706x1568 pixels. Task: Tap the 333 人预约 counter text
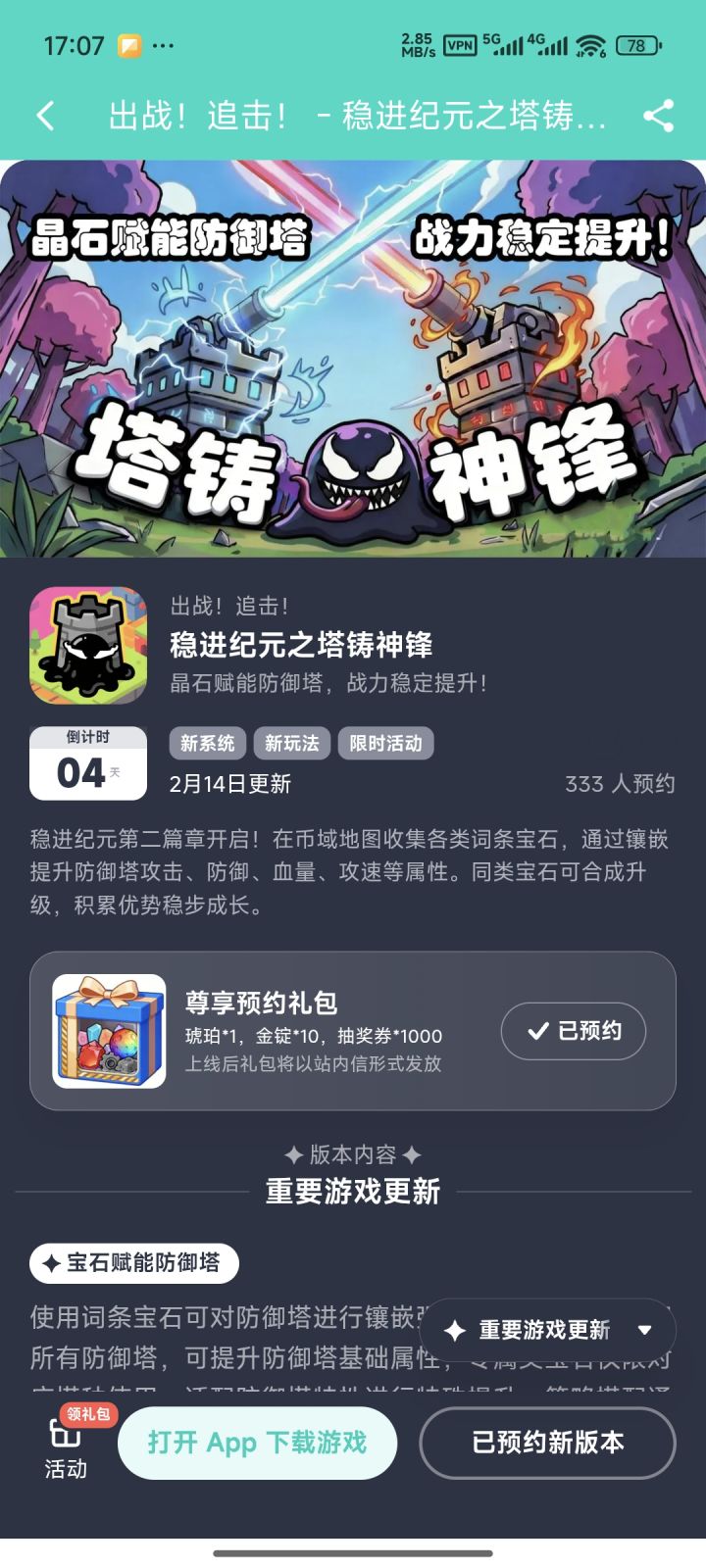612,784
